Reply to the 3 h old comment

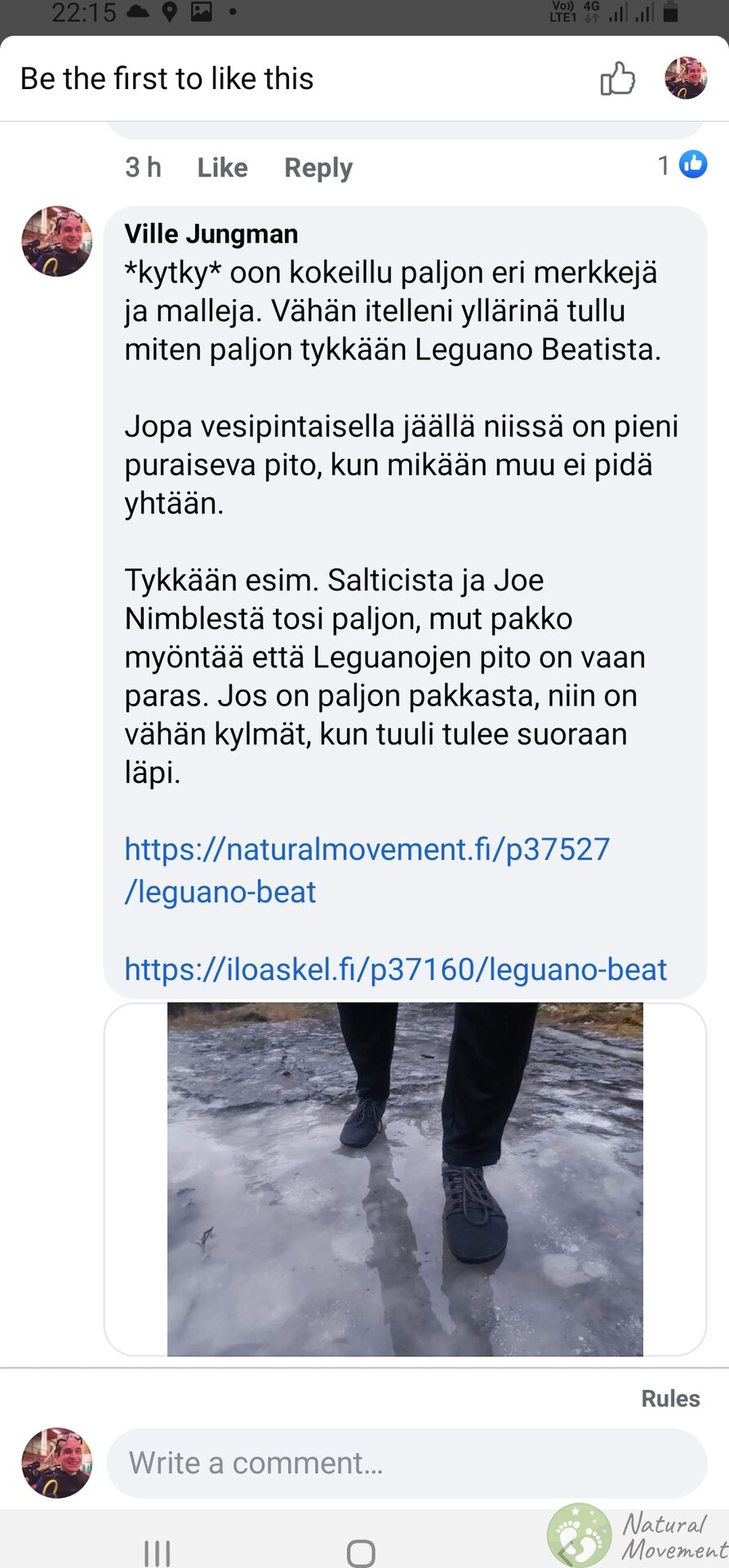318,167
